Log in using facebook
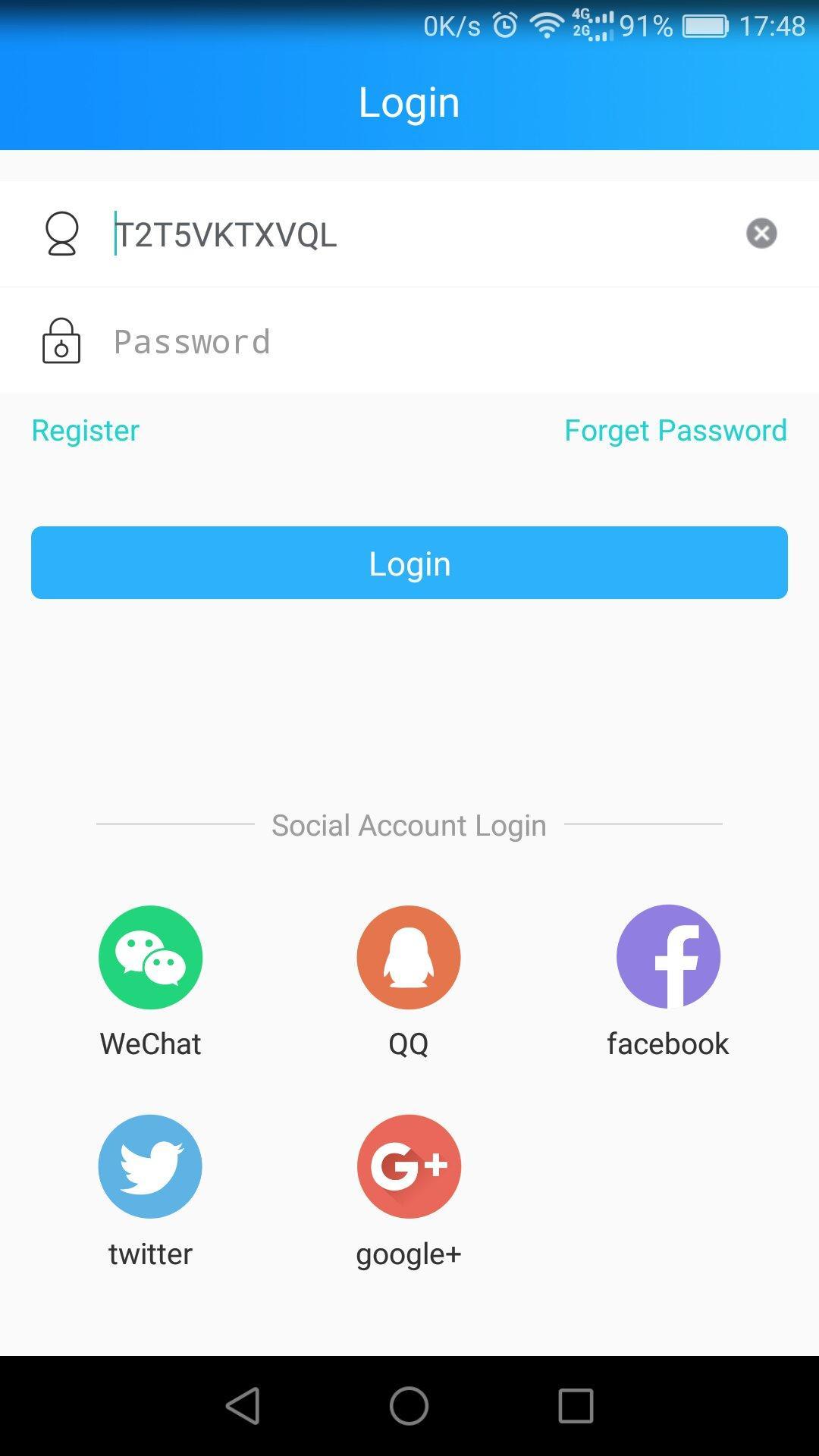The height and width of the screenshot is (1456, 819). pyautogui.click(x=668, y=957)
